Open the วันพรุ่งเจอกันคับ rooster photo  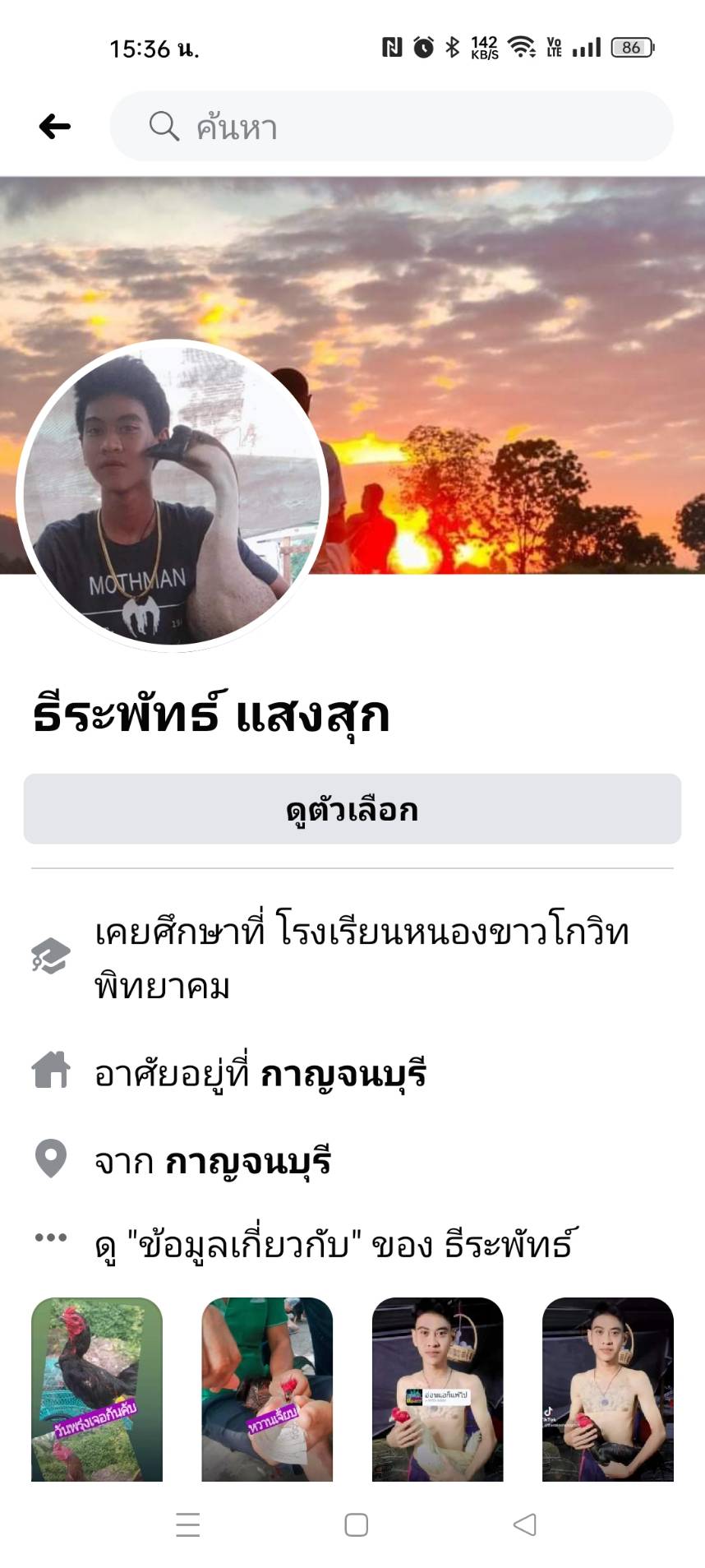tap(97, 1390)
